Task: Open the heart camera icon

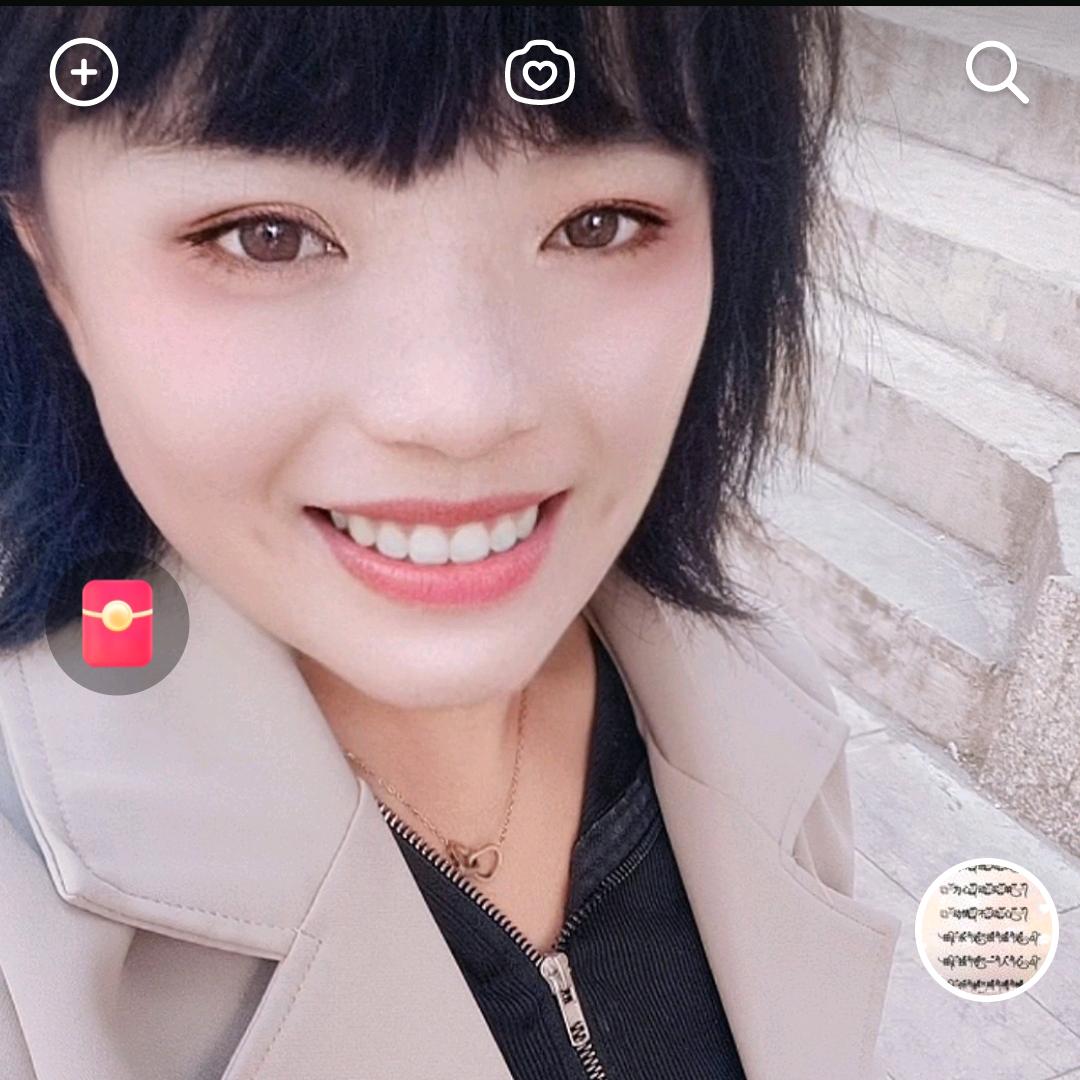Action: click(540, 73)
